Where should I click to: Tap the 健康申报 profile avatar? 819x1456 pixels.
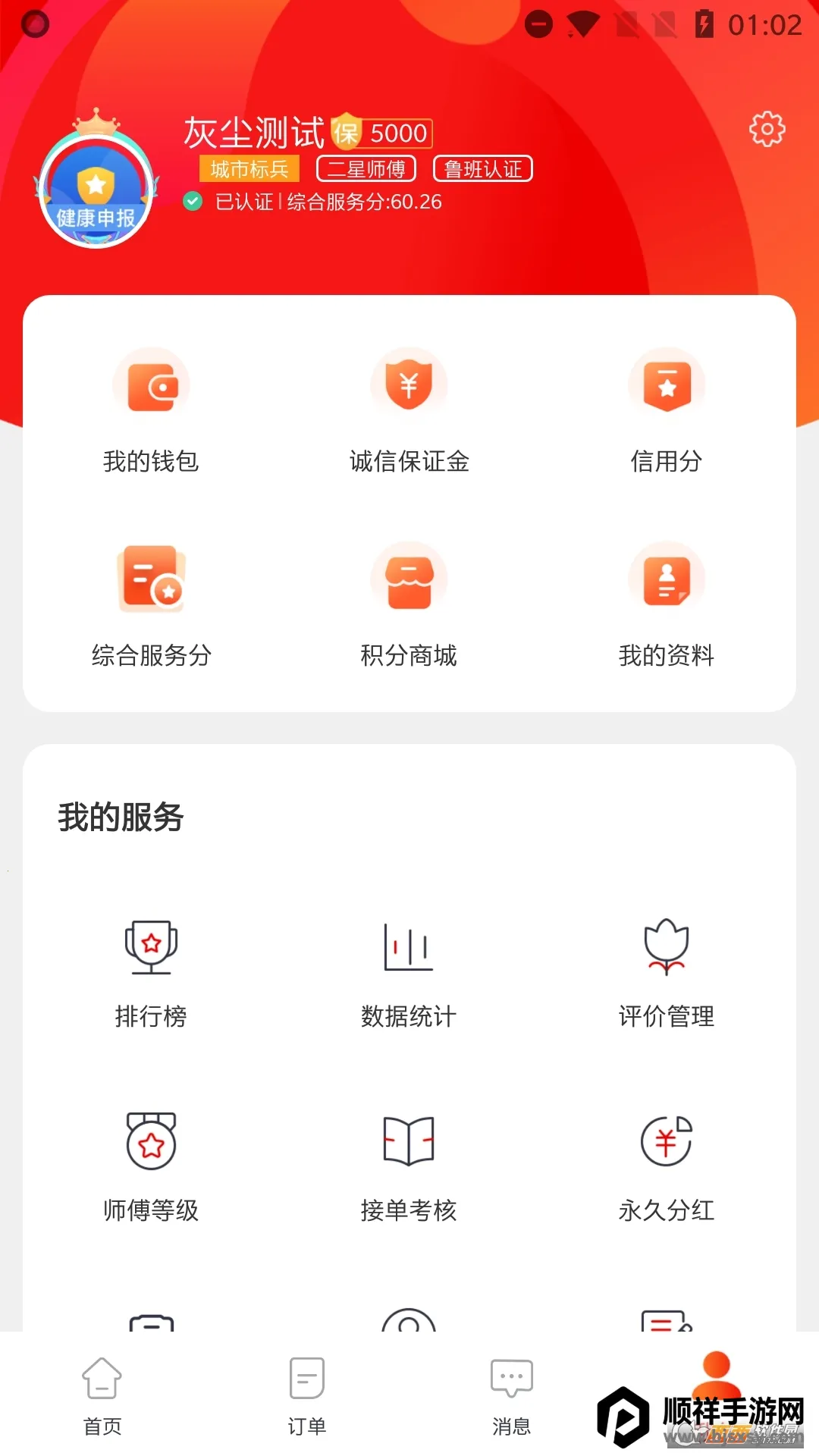pos(96,190)
